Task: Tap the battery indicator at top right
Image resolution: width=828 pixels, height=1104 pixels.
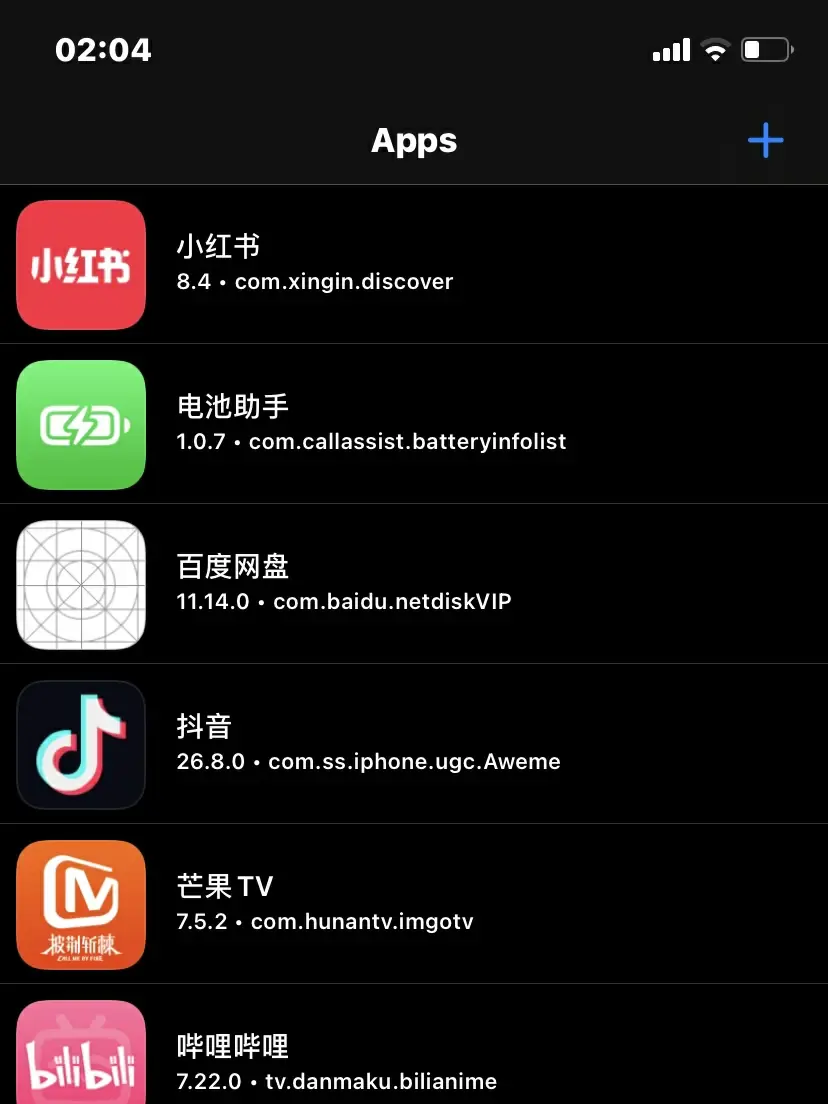Action: pyautogui.click(x=765, y=48)
